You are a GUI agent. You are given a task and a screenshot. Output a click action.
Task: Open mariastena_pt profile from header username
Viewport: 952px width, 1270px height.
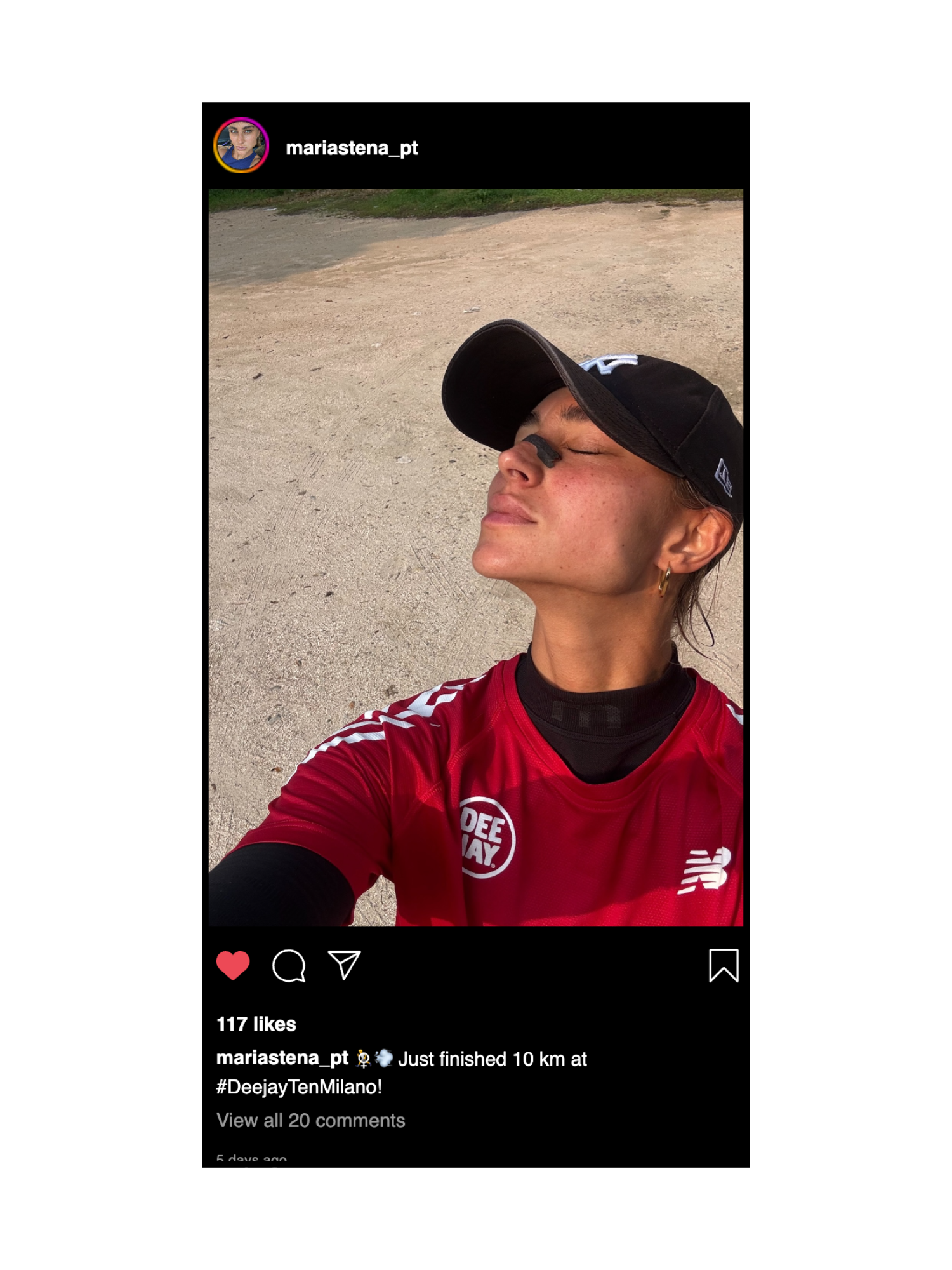[352, 148]
